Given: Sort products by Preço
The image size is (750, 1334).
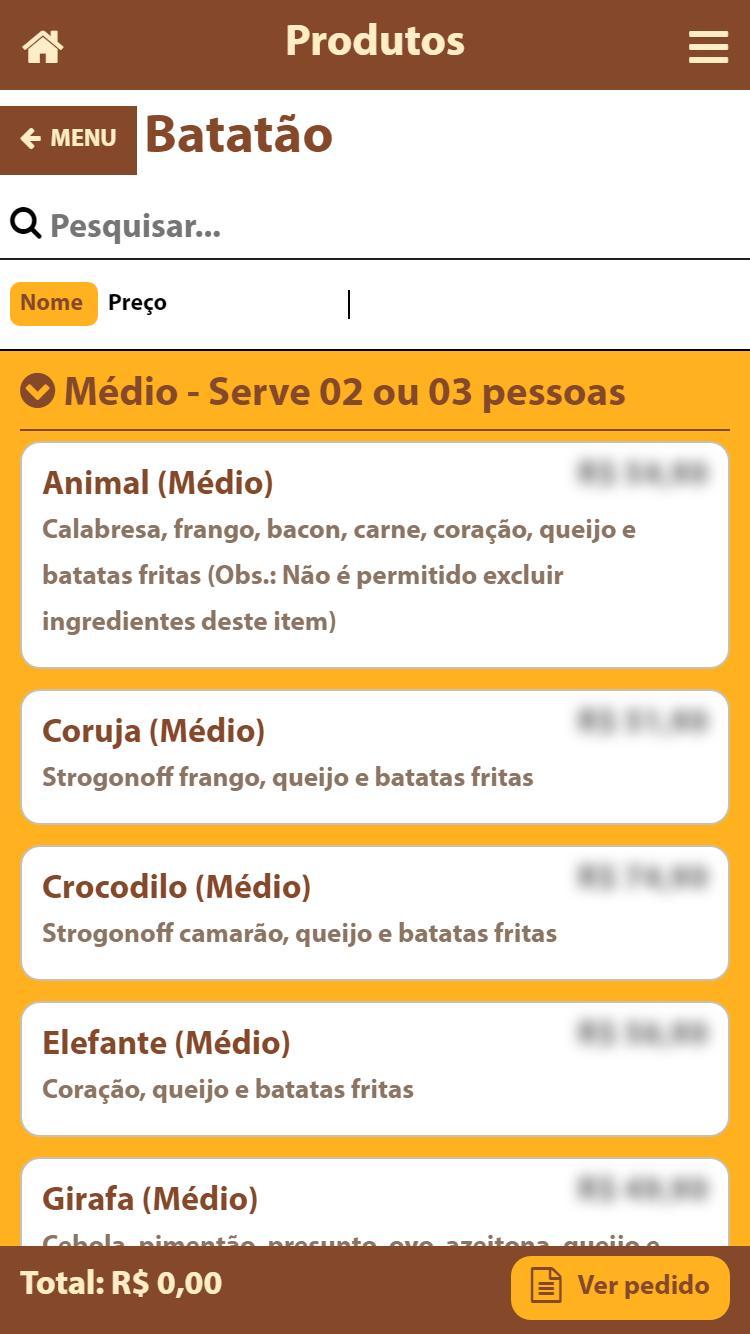Looking at the screenshot, I should 137,303.
